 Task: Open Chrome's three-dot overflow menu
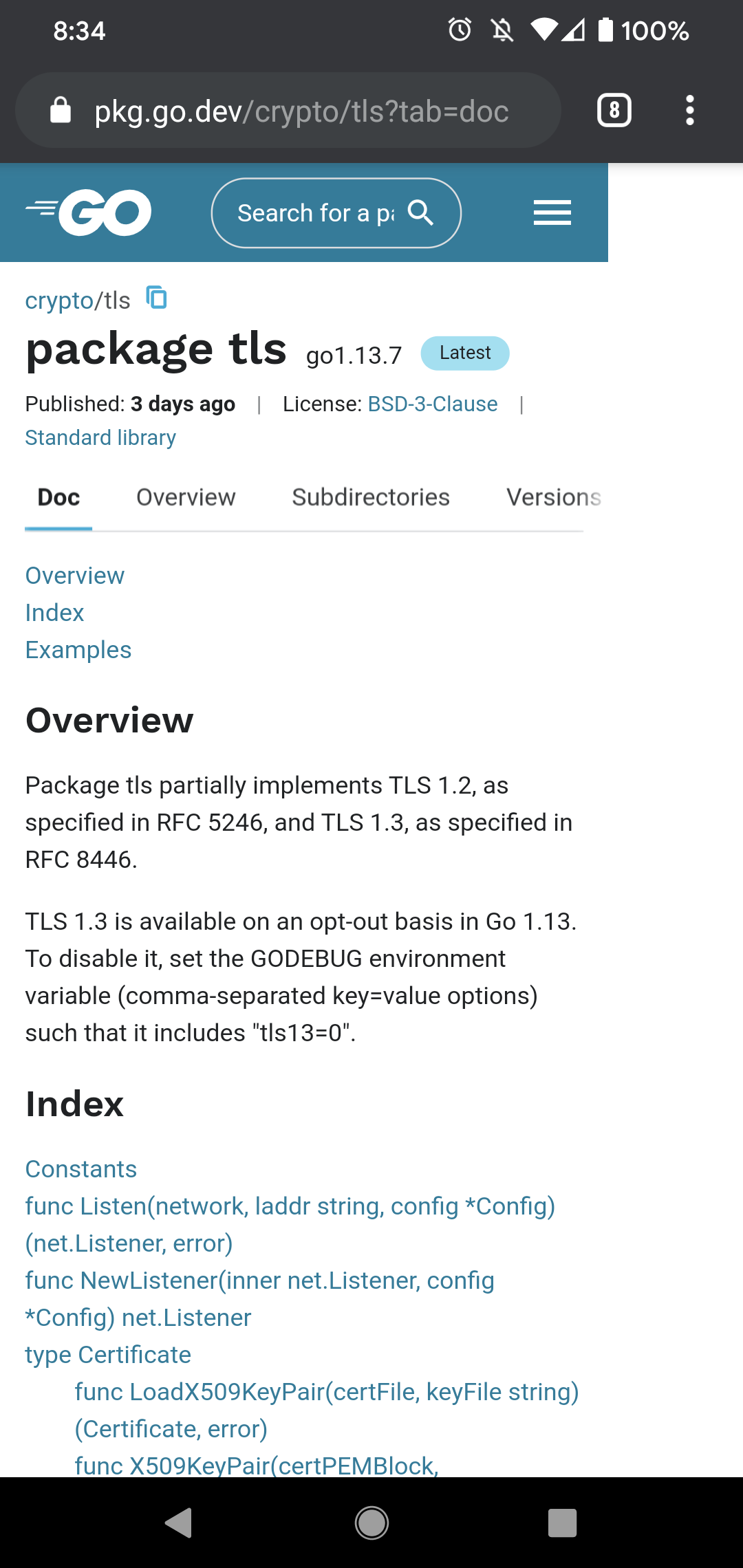coord(689,110)
